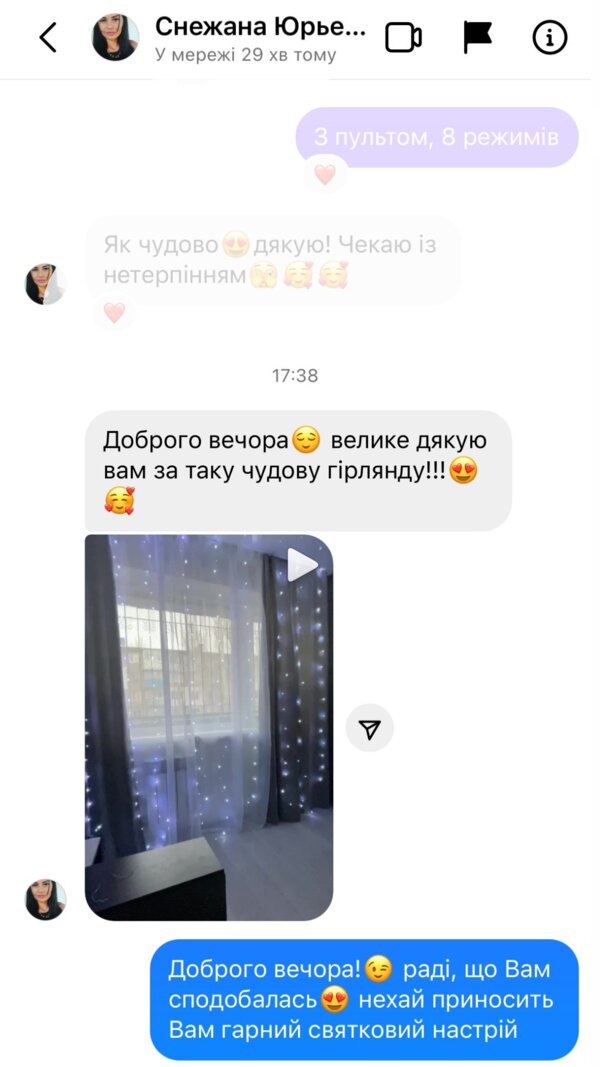
Task: Start a video call with Снежана
Action: coord(403,38)
